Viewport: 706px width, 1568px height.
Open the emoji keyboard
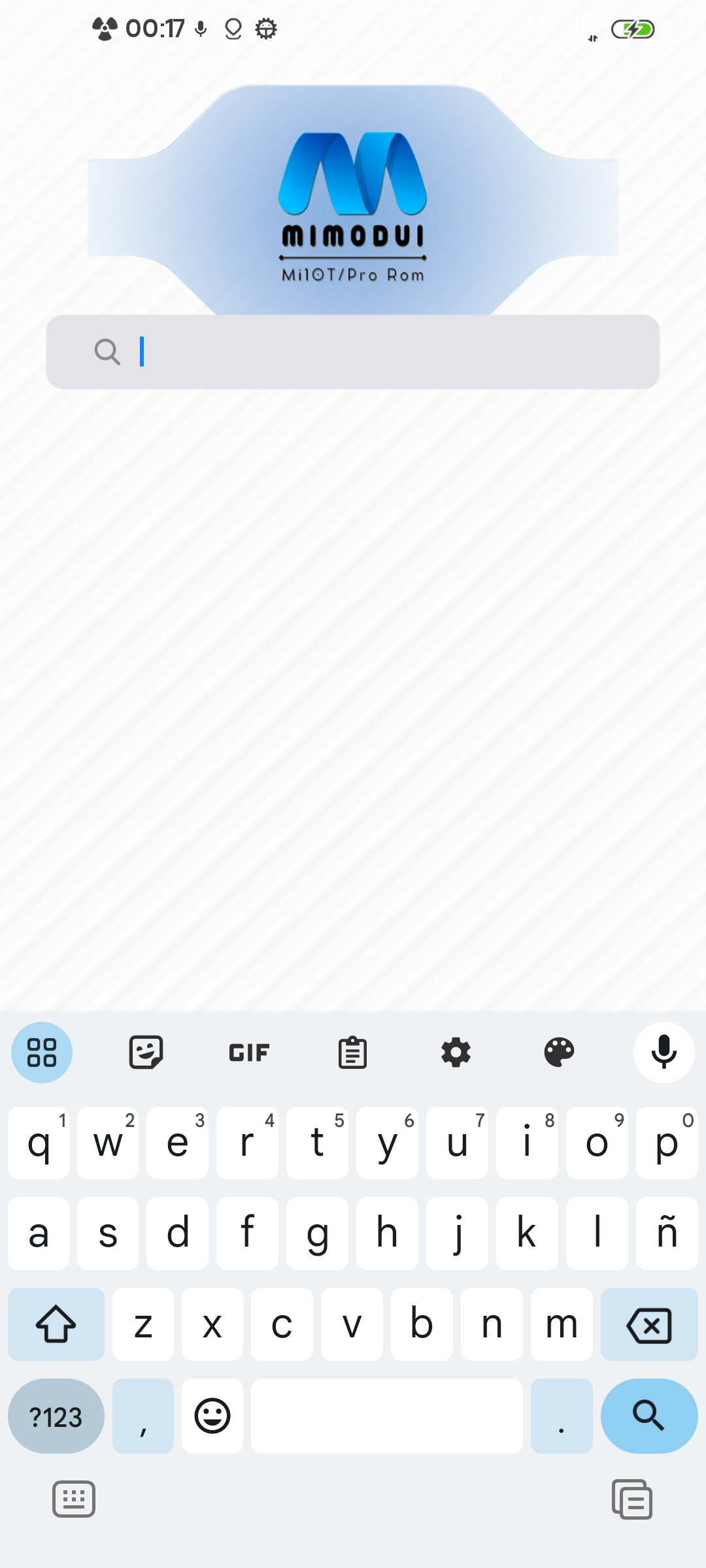click(x=212, y=1416)
